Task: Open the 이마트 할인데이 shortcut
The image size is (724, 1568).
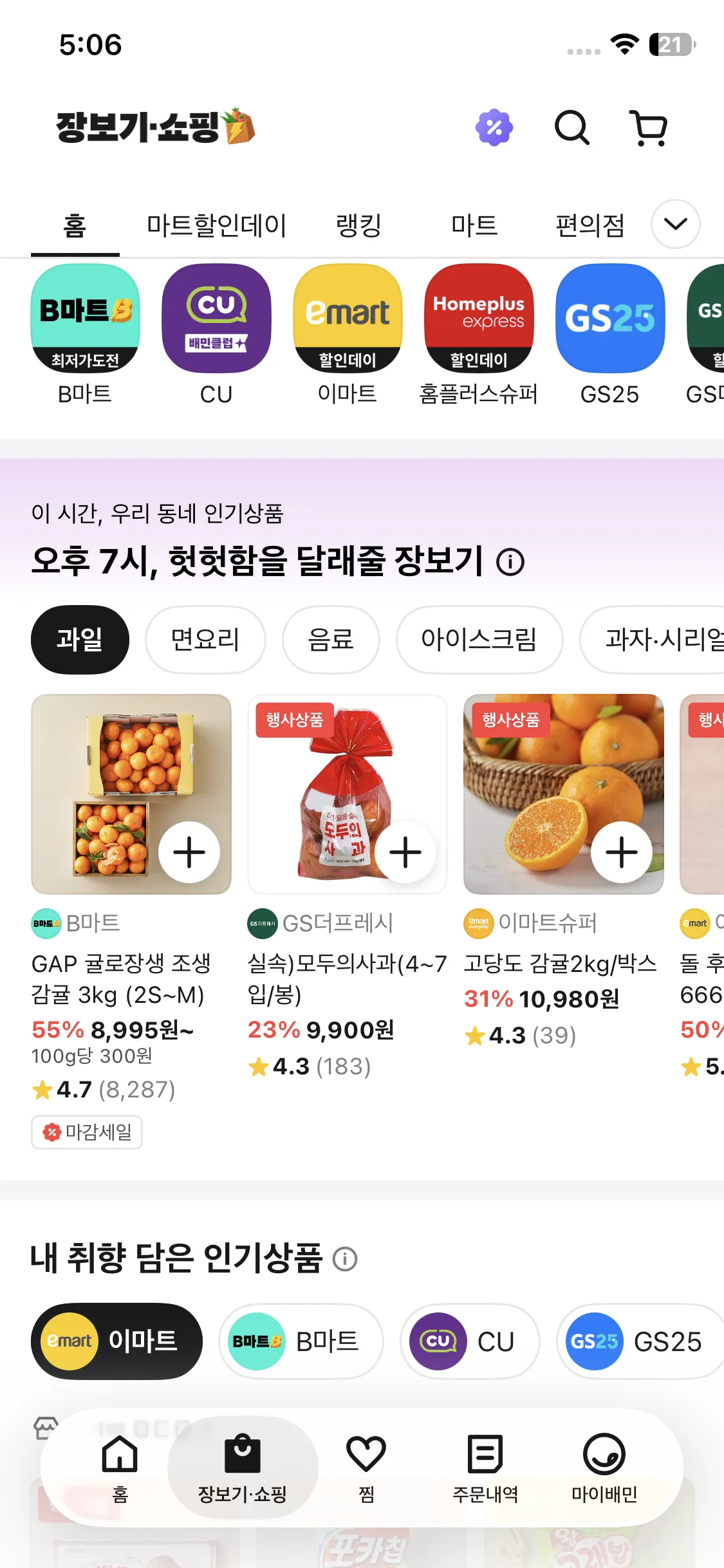Action: pos(348,320)
